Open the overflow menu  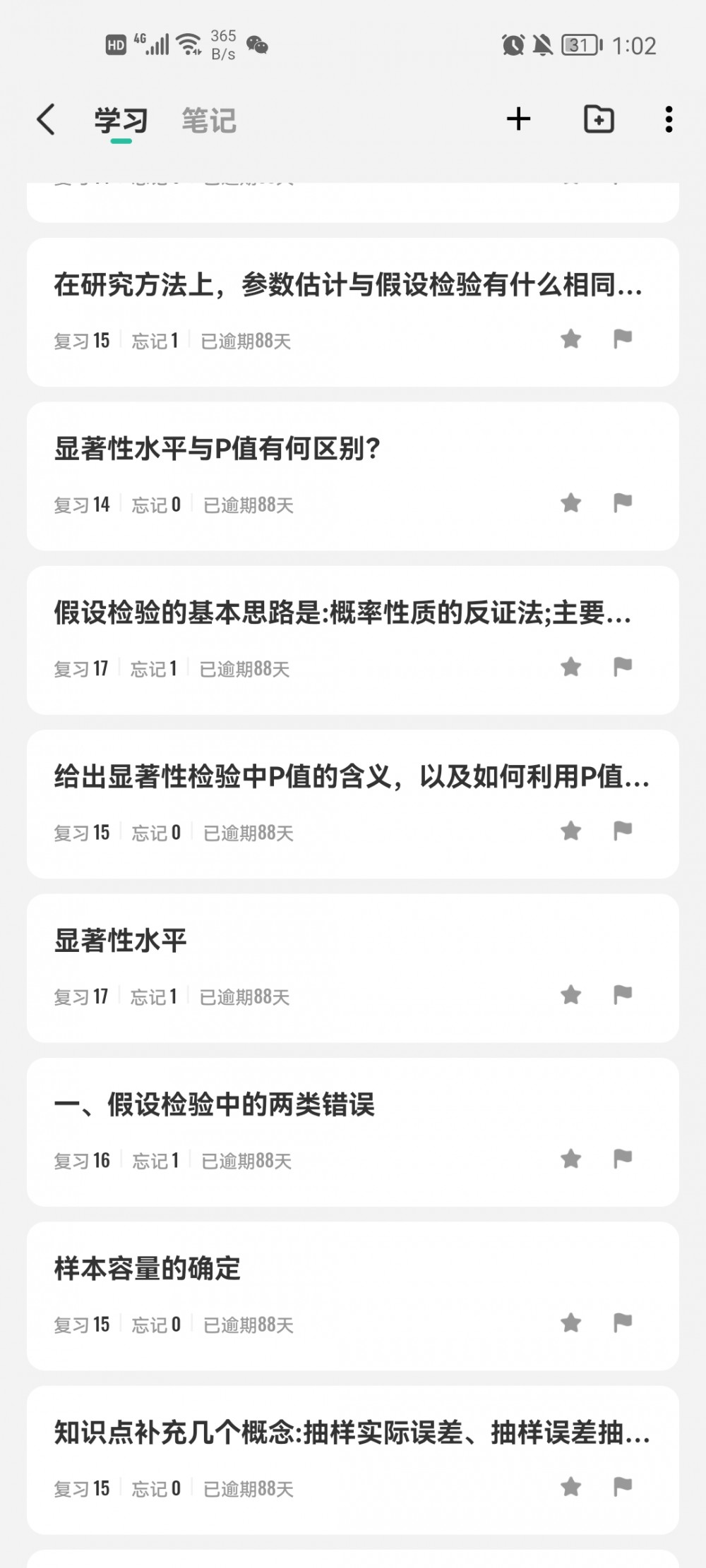pyautogui.click(x=668, y=119)
